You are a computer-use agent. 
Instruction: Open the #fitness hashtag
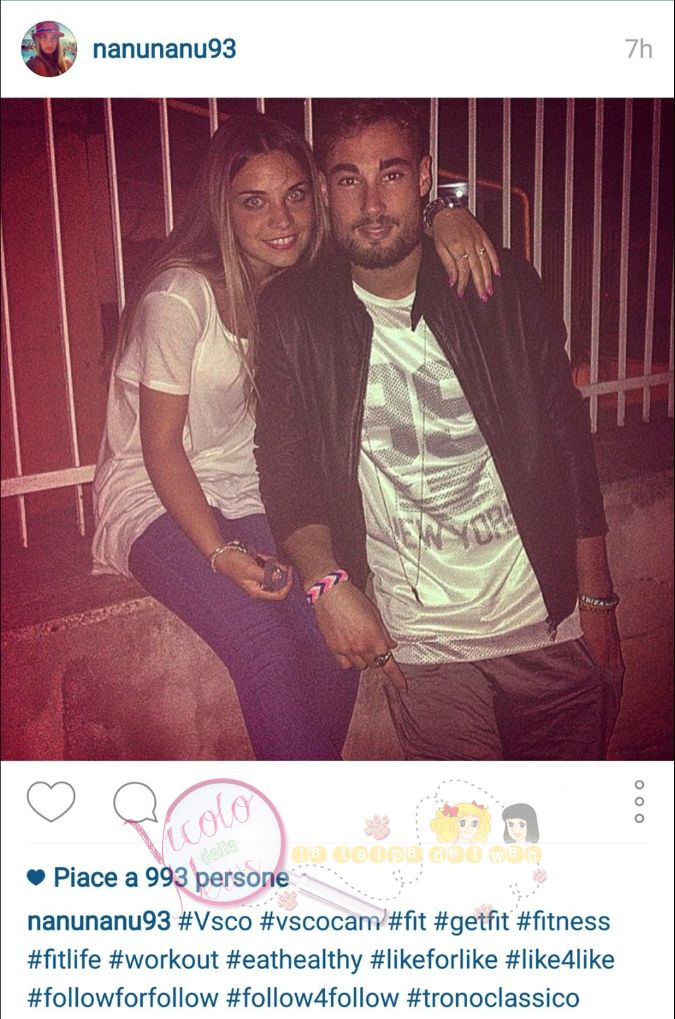coord(562,921)
